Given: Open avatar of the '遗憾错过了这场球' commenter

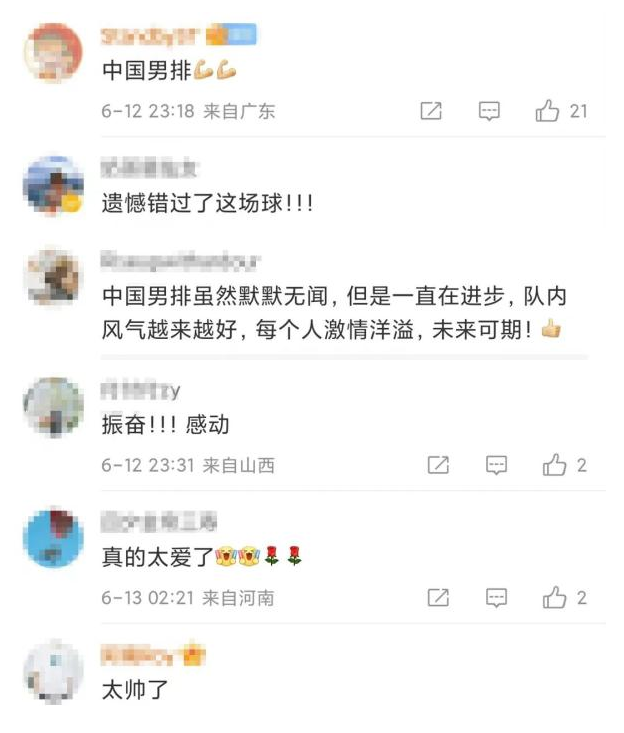Looking at the screenshot, I should (53, 186).
